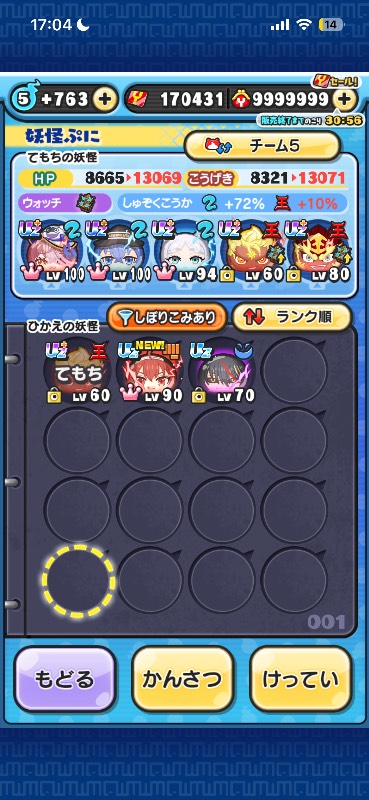Choose the NEW reserve yokai at Lv 90

click(149, 371)
